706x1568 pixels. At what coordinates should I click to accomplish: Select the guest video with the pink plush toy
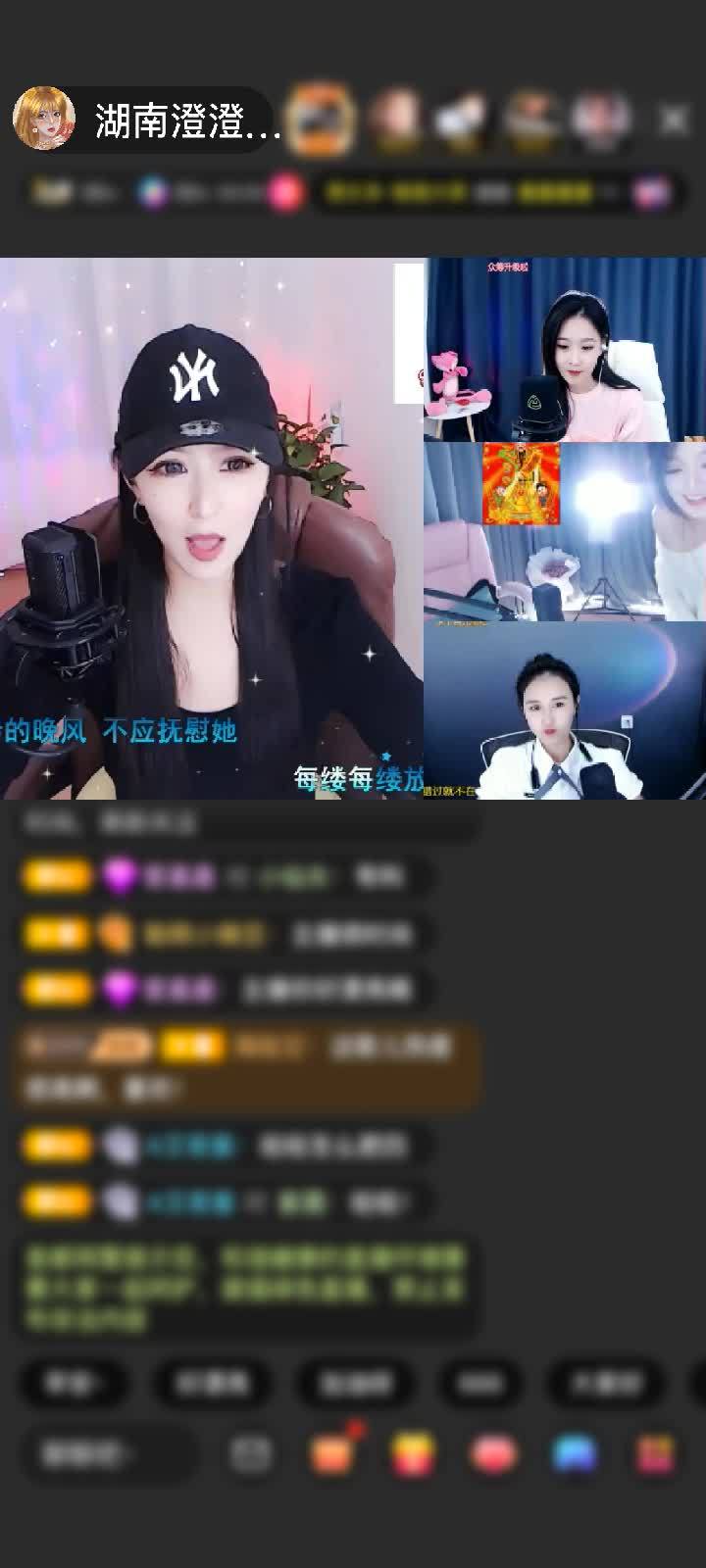pos(564,350)
